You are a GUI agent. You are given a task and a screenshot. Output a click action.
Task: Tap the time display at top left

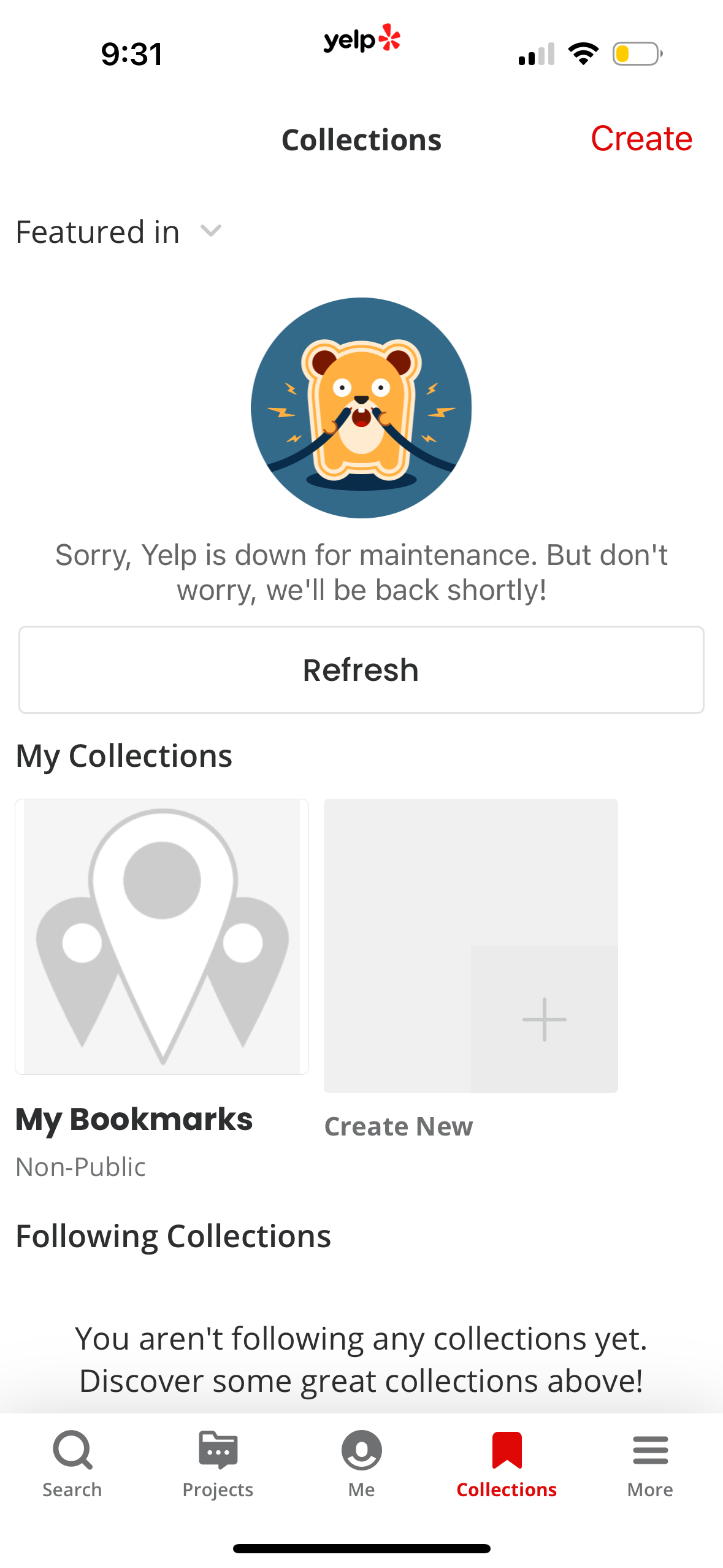[x=132, y=54]
